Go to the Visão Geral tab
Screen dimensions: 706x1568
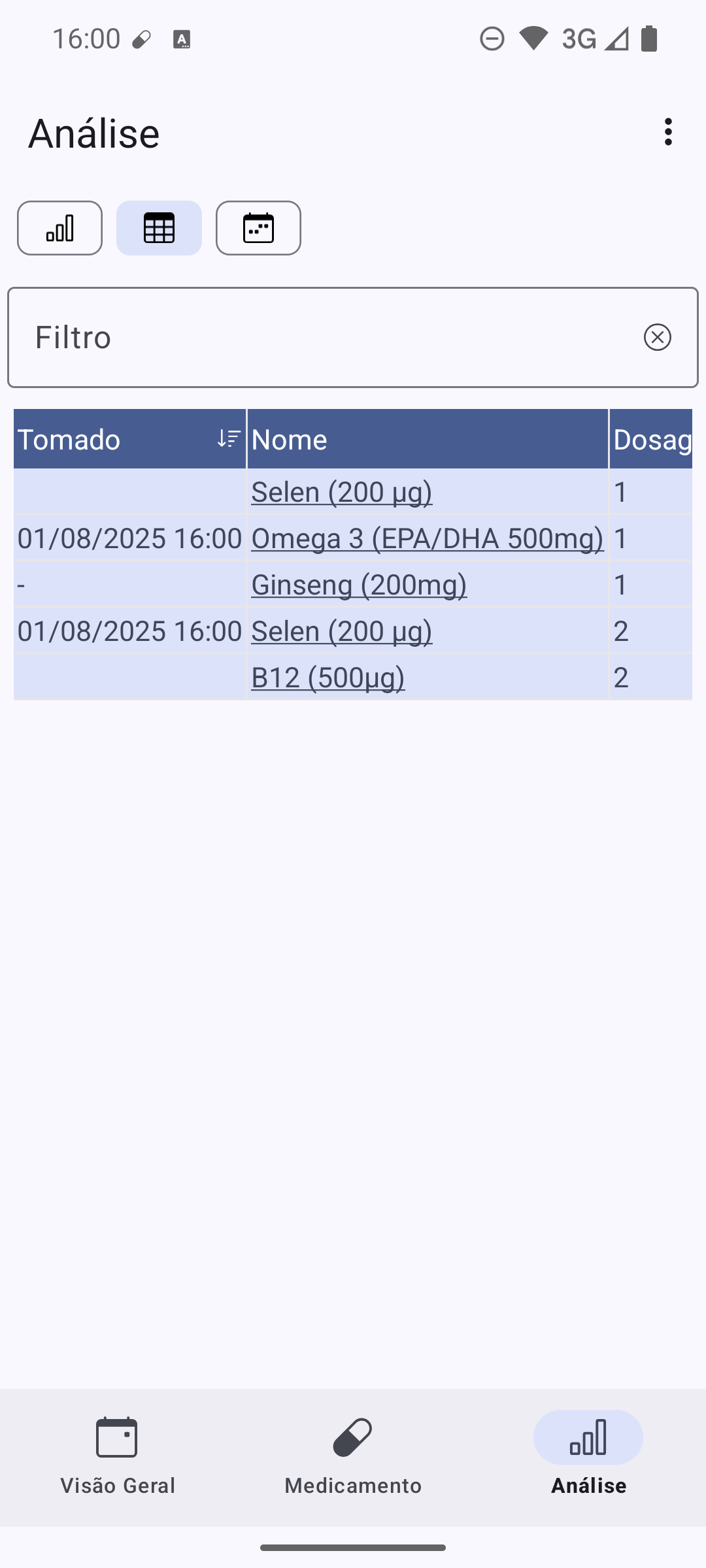pos(118,1456)
